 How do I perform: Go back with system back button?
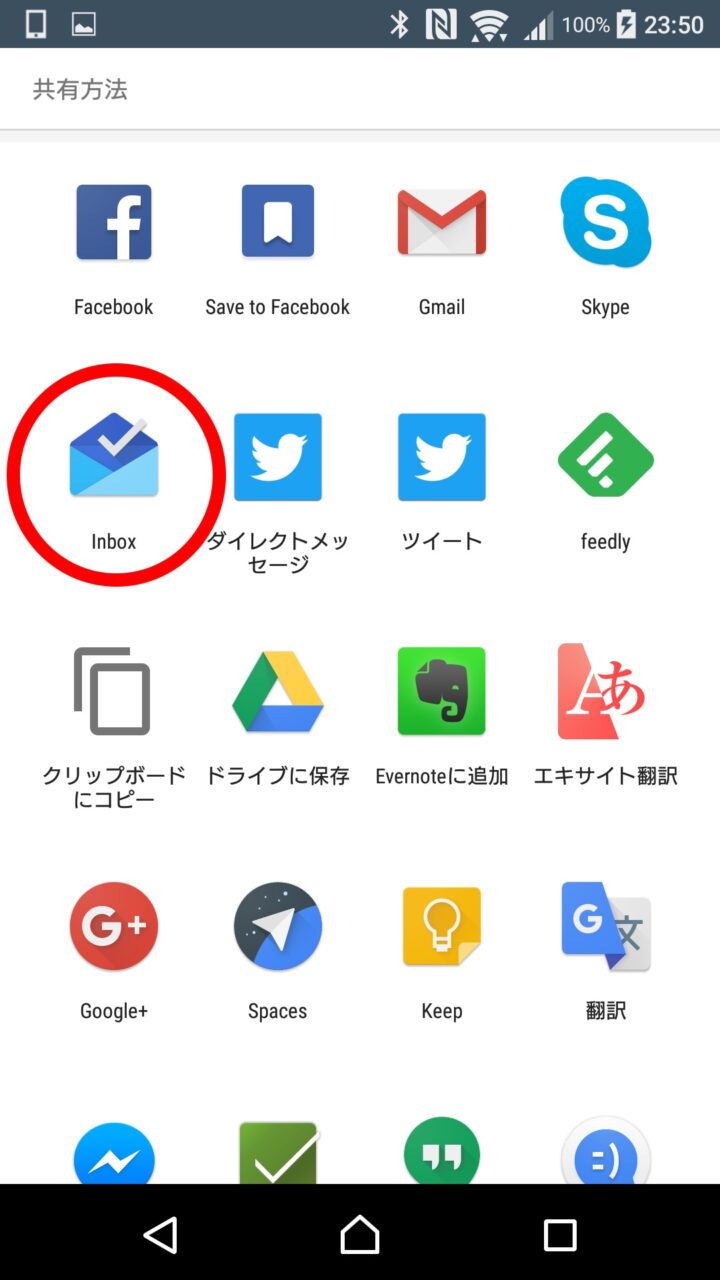point(160,1235)
